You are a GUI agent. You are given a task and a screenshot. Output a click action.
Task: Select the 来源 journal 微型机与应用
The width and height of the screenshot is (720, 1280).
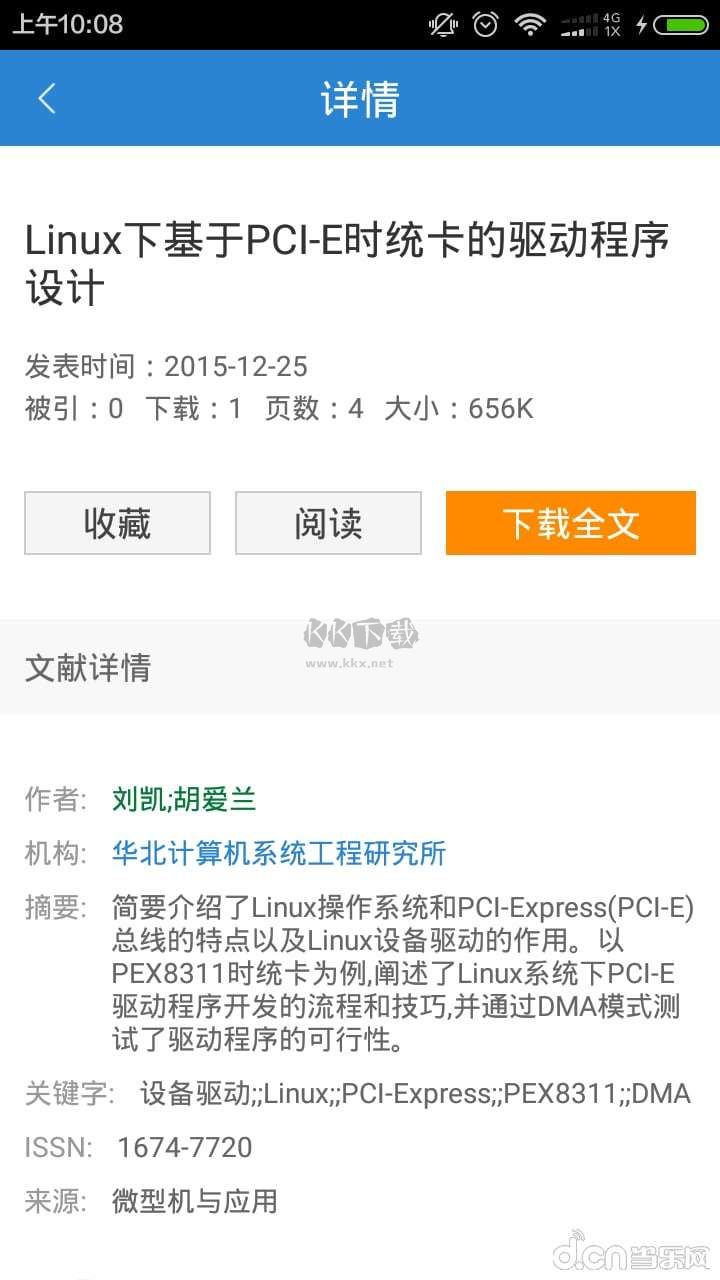[x=196, y=1201]
